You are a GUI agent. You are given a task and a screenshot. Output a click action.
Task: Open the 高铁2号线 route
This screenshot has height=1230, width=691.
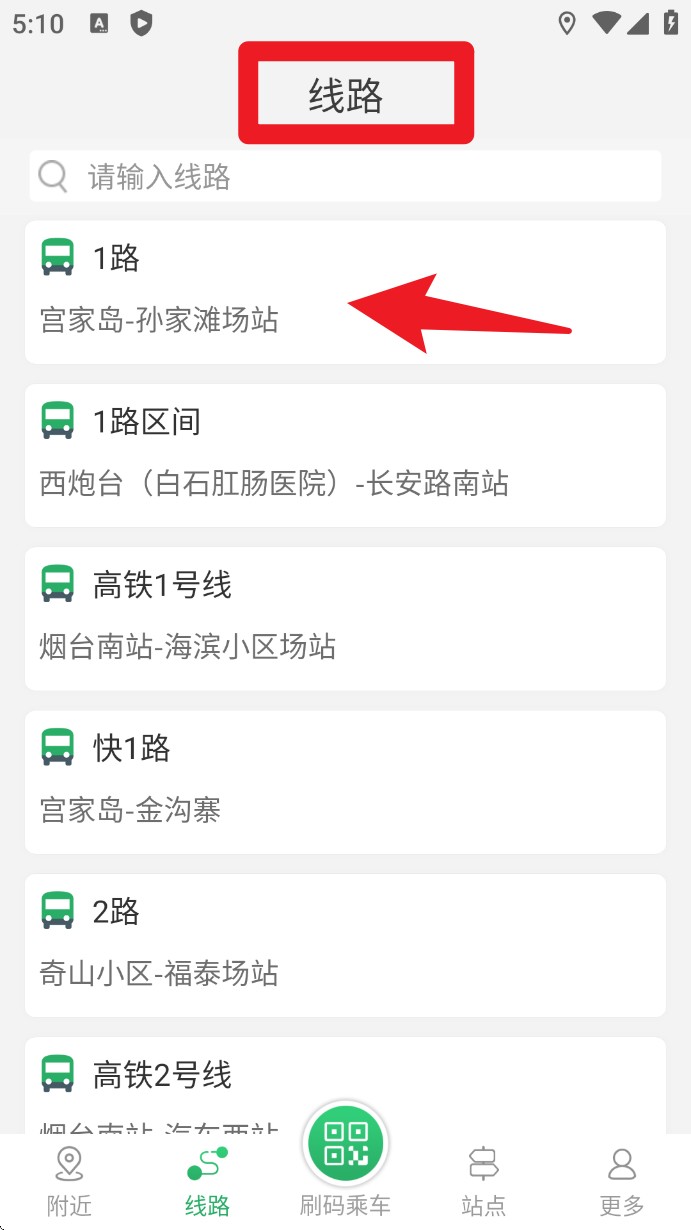point(345,1085)
